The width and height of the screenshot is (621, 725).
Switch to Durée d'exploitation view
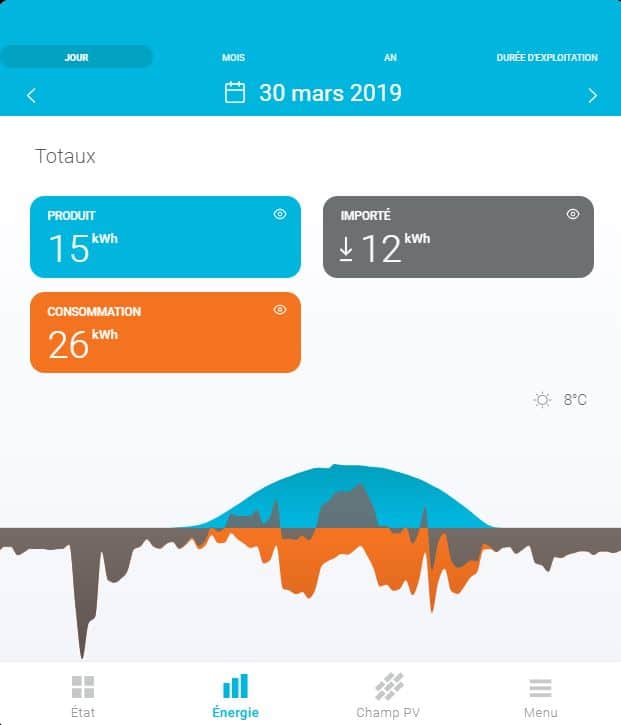546,57
